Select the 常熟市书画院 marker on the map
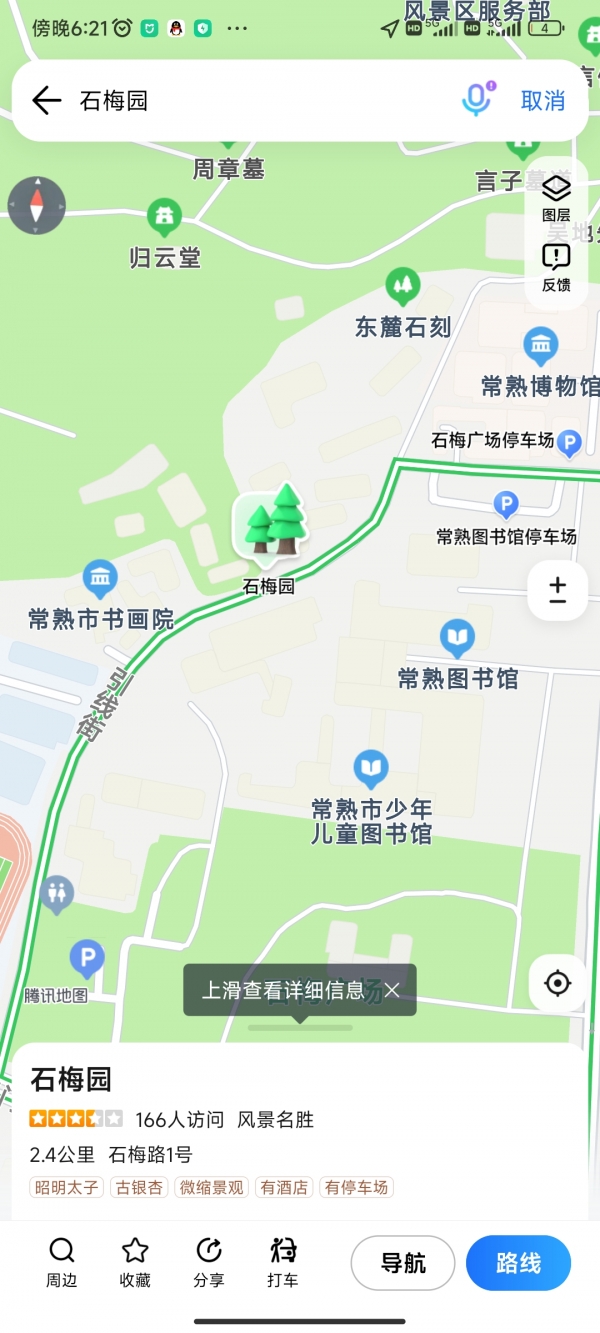This screenshot has height=1333, width=600. point(100,581)
